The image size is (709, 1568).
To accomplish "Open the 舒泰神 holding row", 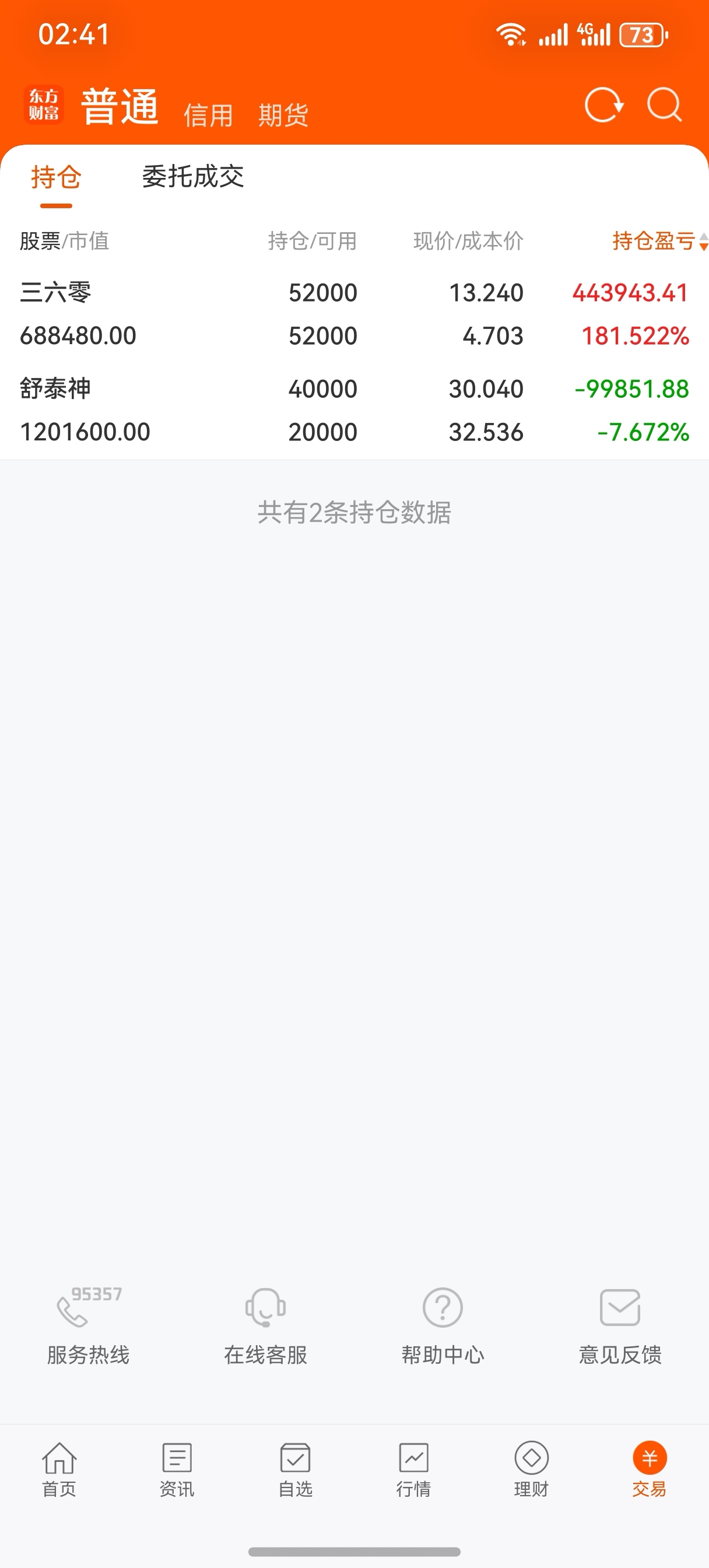I will click(354, 410).
